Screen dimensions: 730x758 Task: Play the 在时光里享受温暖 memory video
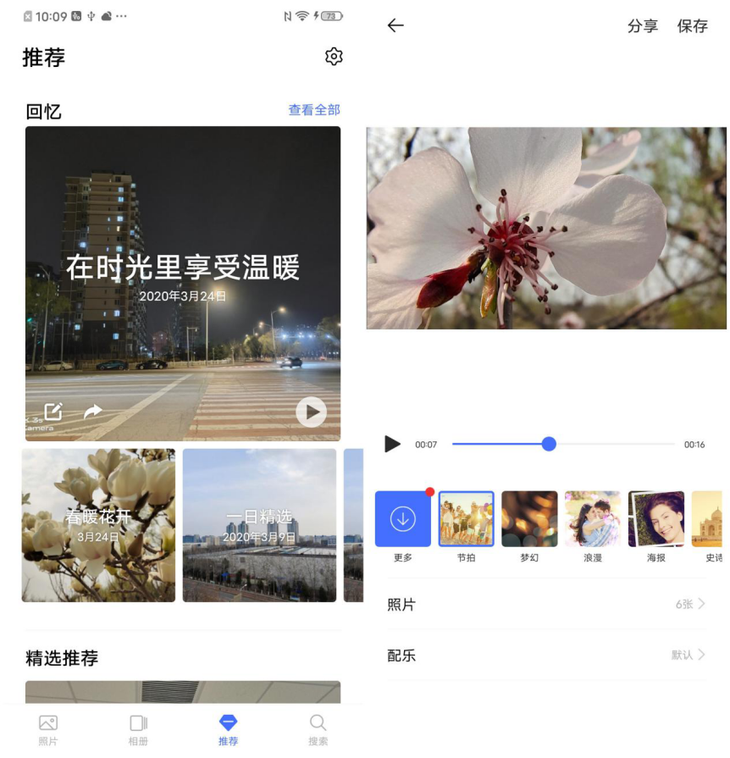311,411
